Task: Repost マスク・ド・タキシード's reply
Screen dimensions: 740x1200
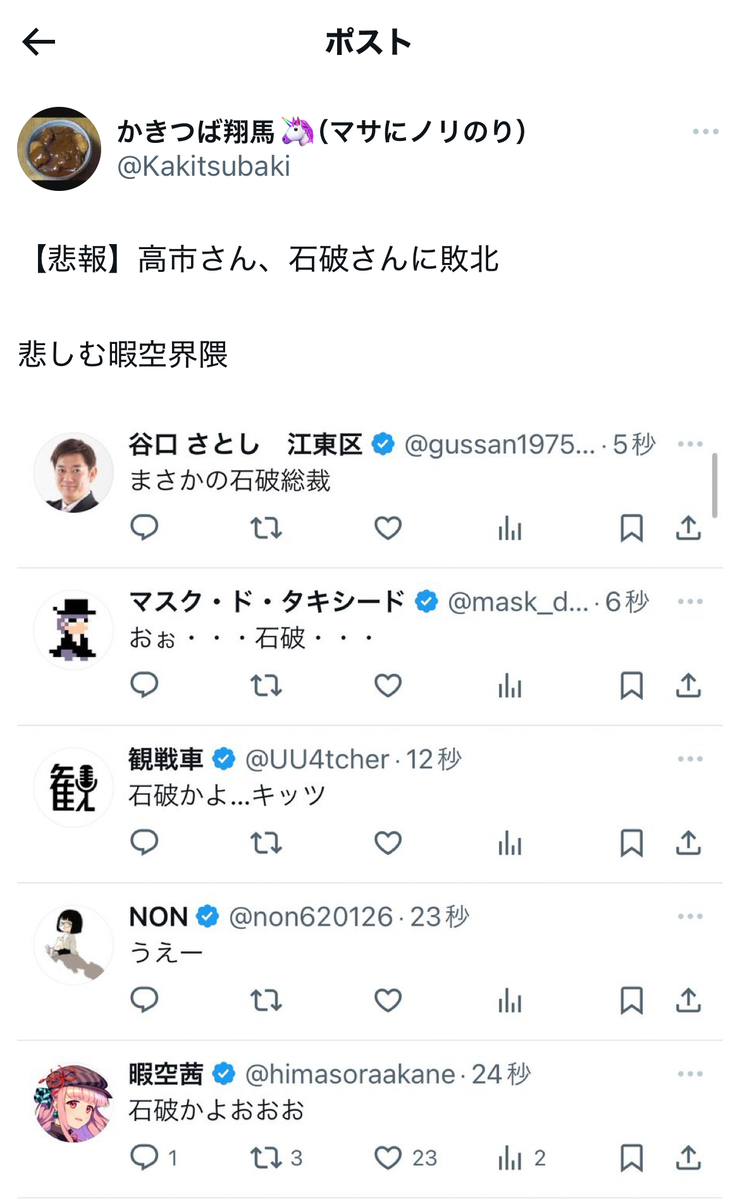Action: point(266,685)
